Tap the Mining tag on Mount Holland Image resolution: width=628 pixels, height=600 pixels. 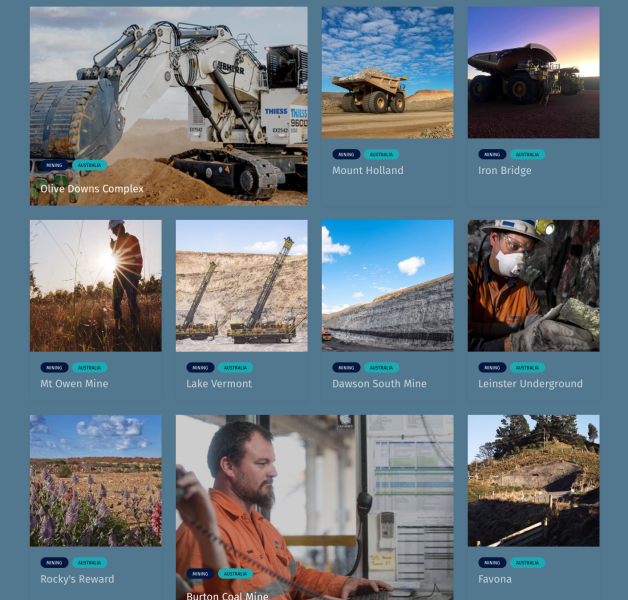346,155
